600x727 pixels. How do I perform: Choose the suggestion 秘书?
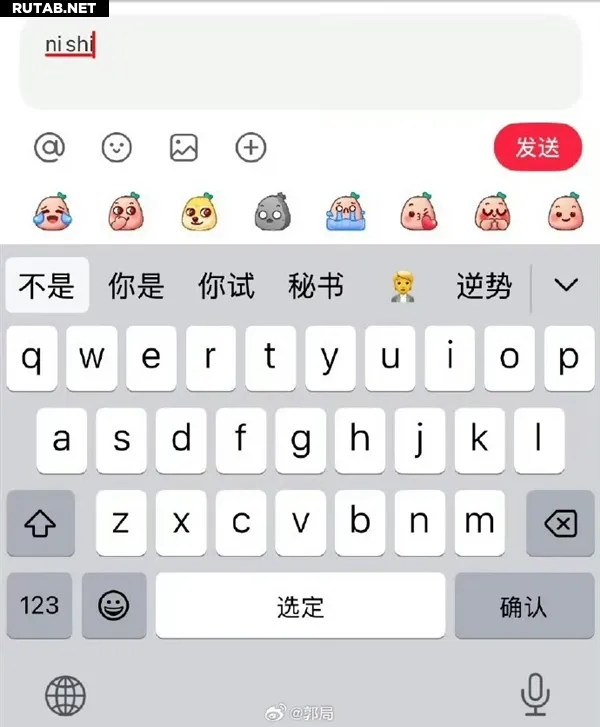(x=316, y=286)
